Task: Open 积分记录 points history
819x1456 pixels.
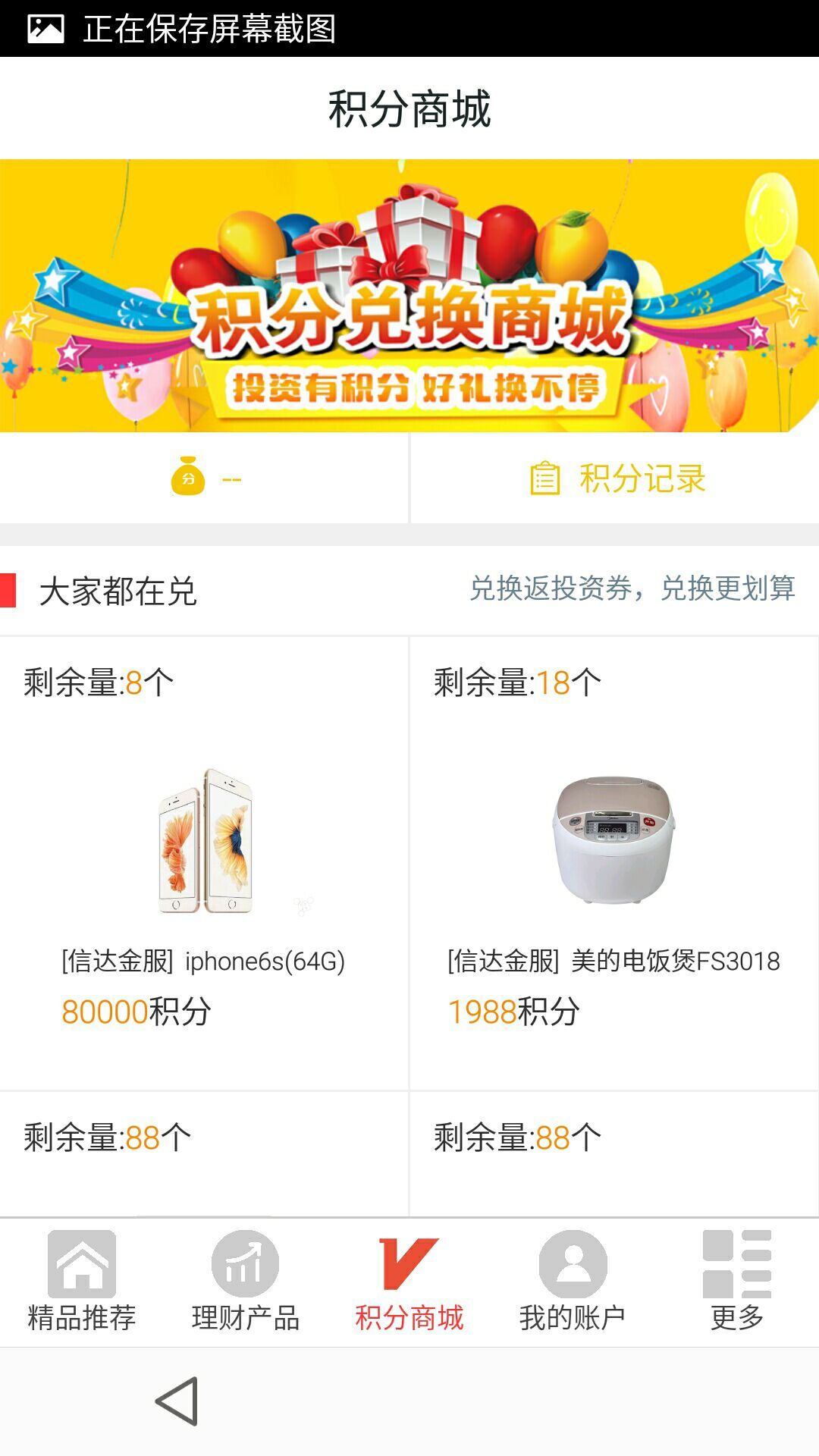Action: point(616,479)
